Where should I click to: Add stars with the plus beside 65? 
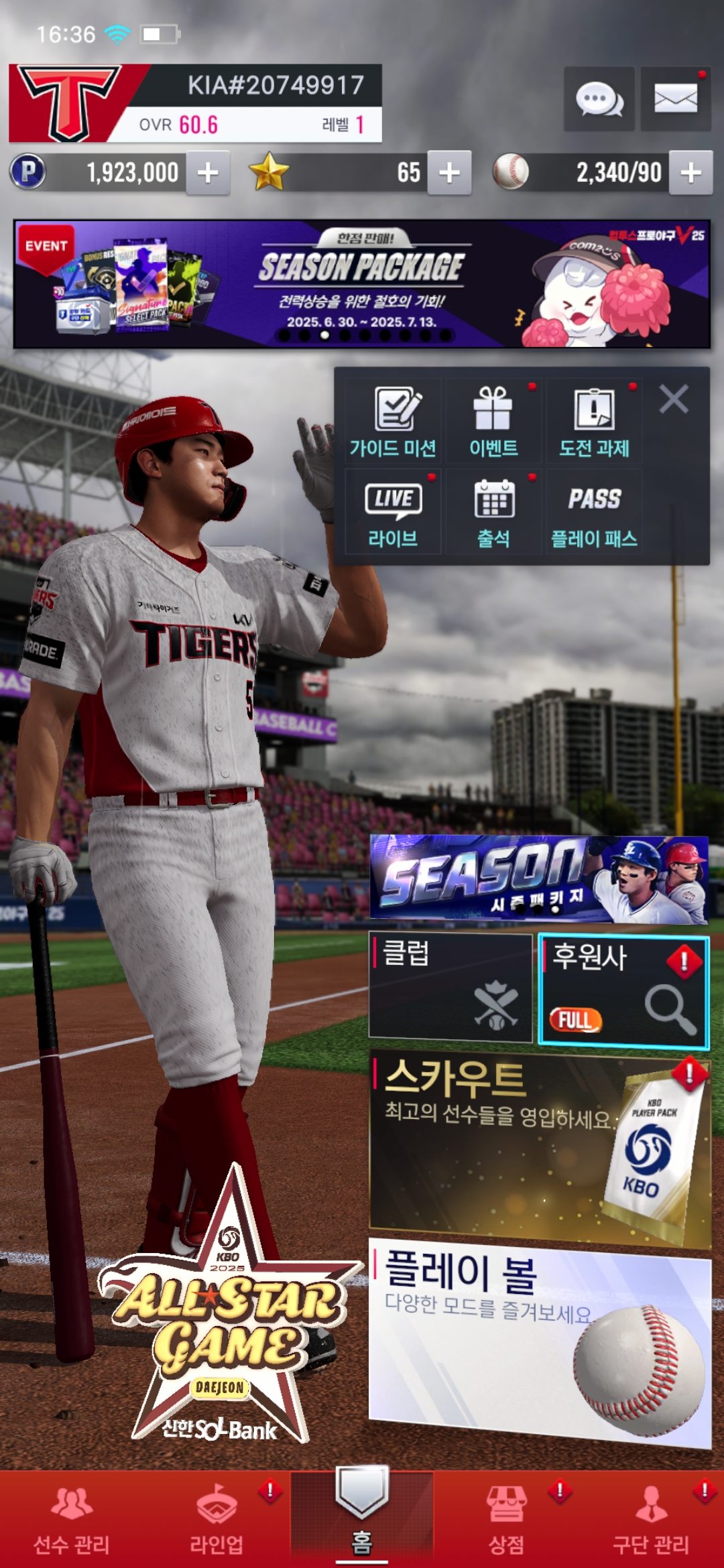[449, 173]
